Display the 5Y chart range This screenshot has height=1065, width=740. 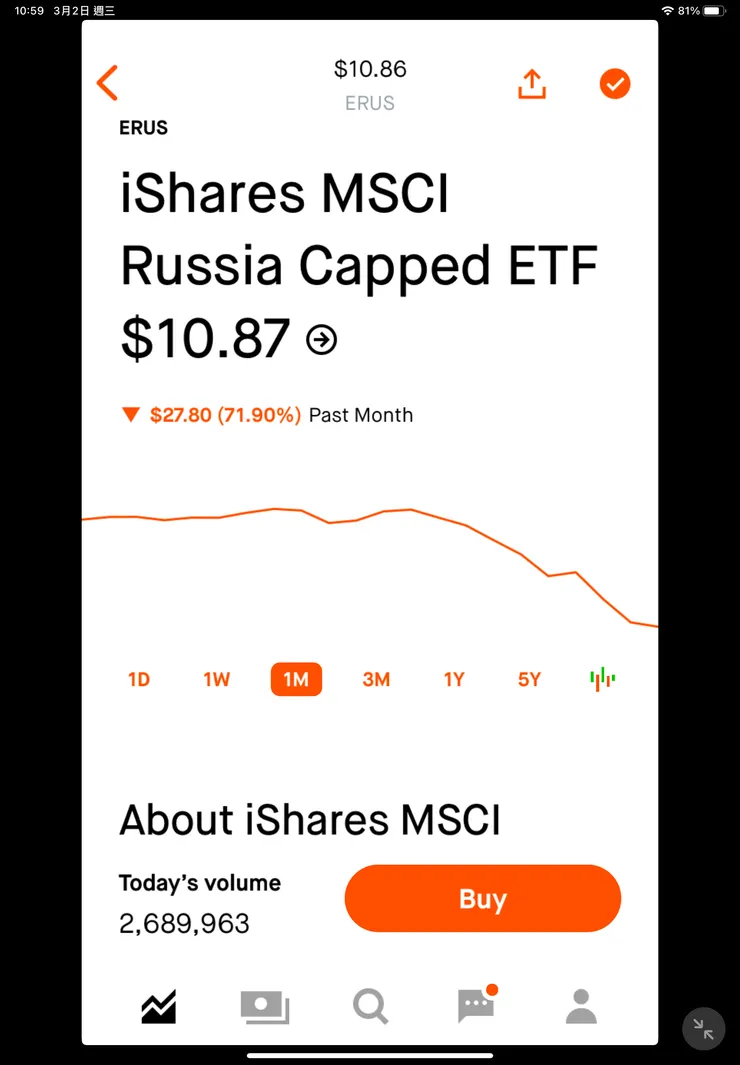coord(529,680)
